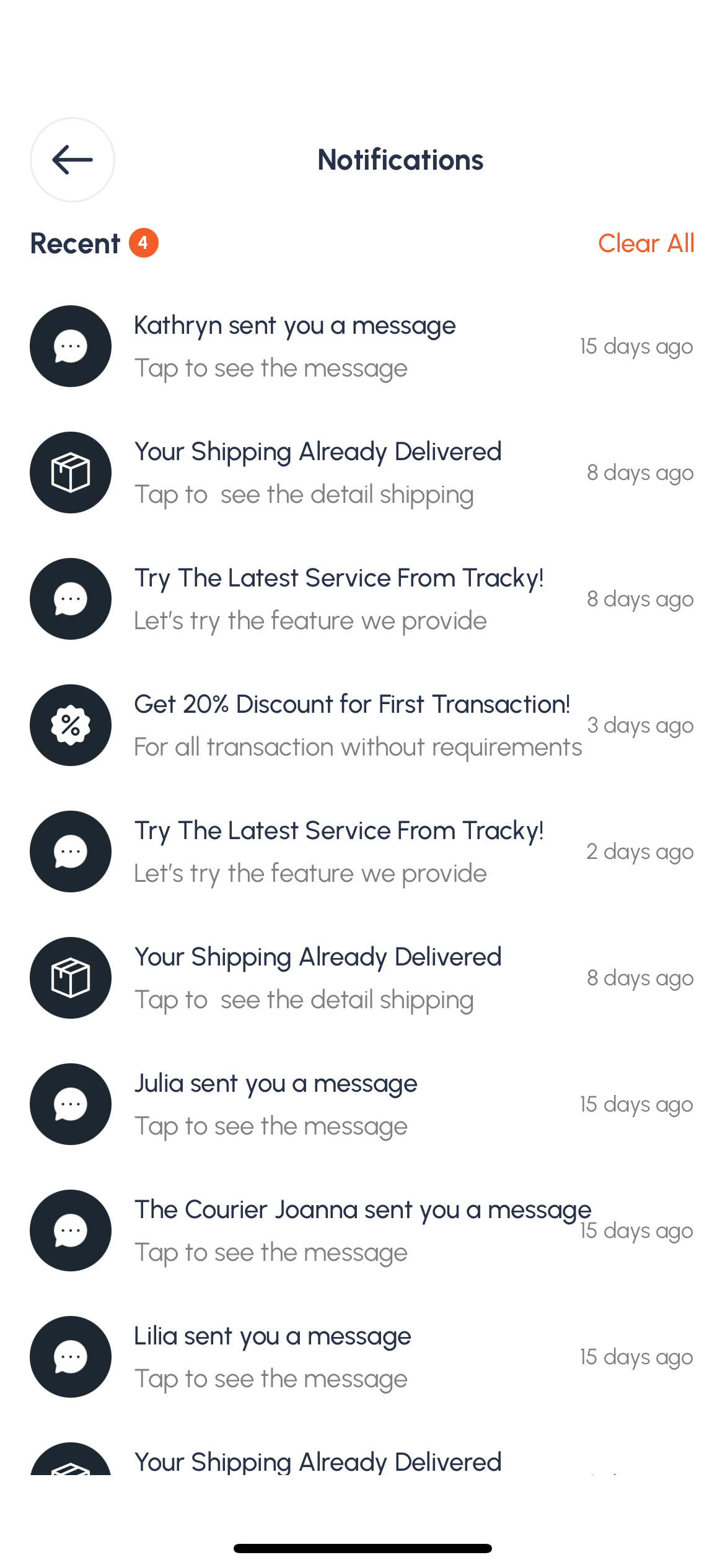Screen dimensions: 725x1568
Task: Tap Lilia's chat bubble icon
Action: [71, 1357]
